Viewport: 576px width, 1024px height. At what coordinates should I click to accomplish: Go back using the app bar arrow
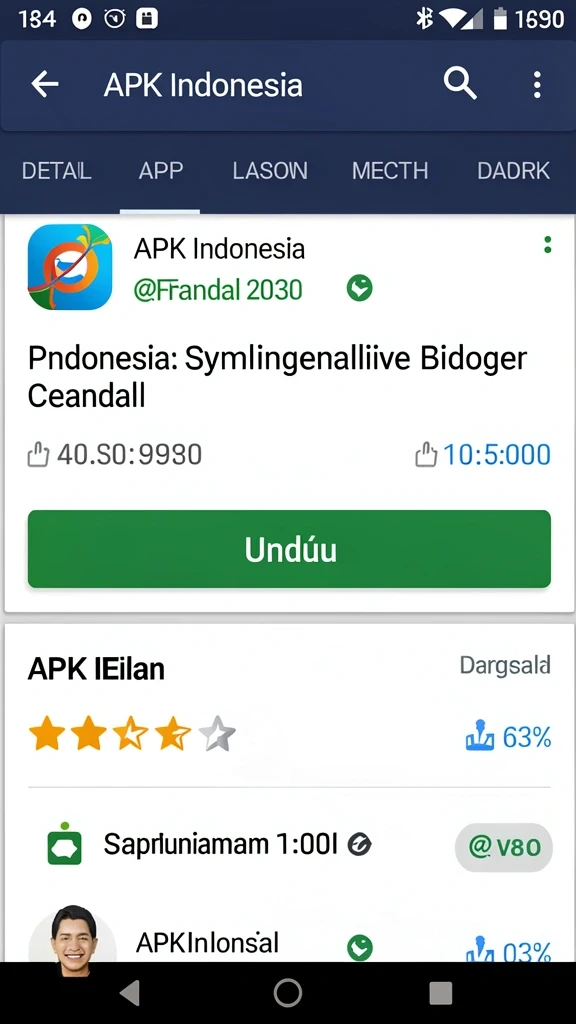tap(45, 84)
